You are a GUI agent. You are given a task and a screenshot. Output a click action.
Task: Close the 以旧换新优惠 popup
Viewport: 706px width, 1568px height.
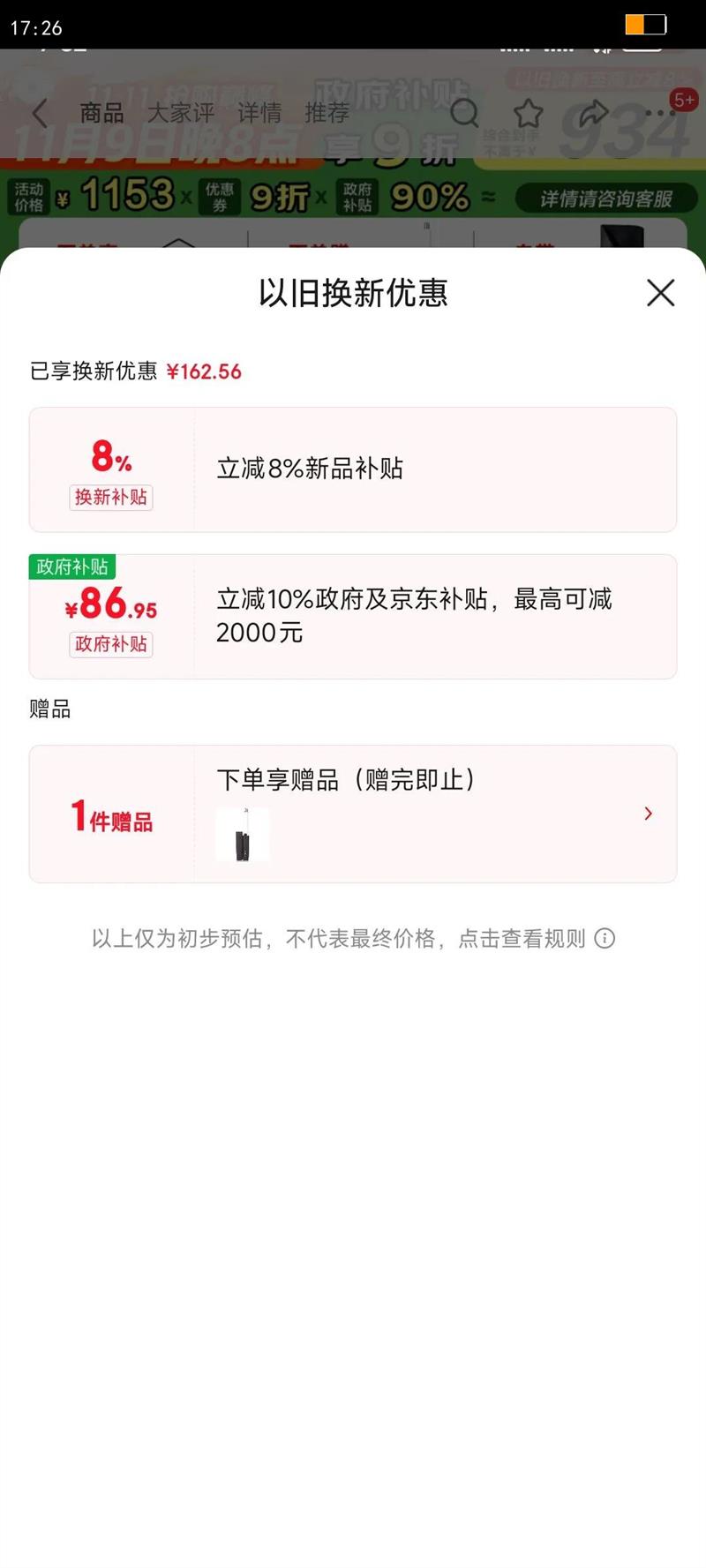point(659,294)
